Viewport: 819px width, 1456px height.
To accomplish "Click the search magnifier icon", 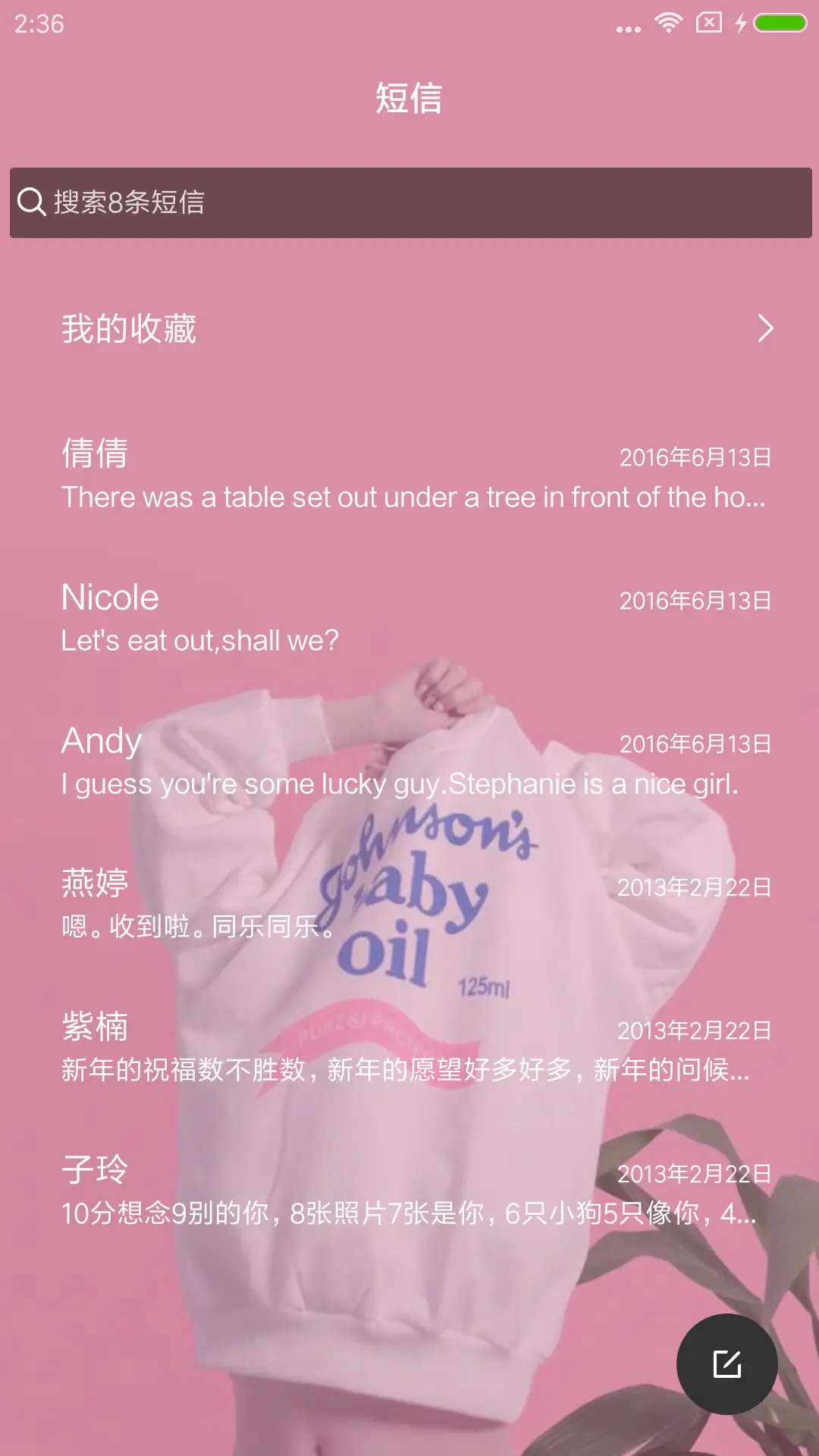I will 31,202.
